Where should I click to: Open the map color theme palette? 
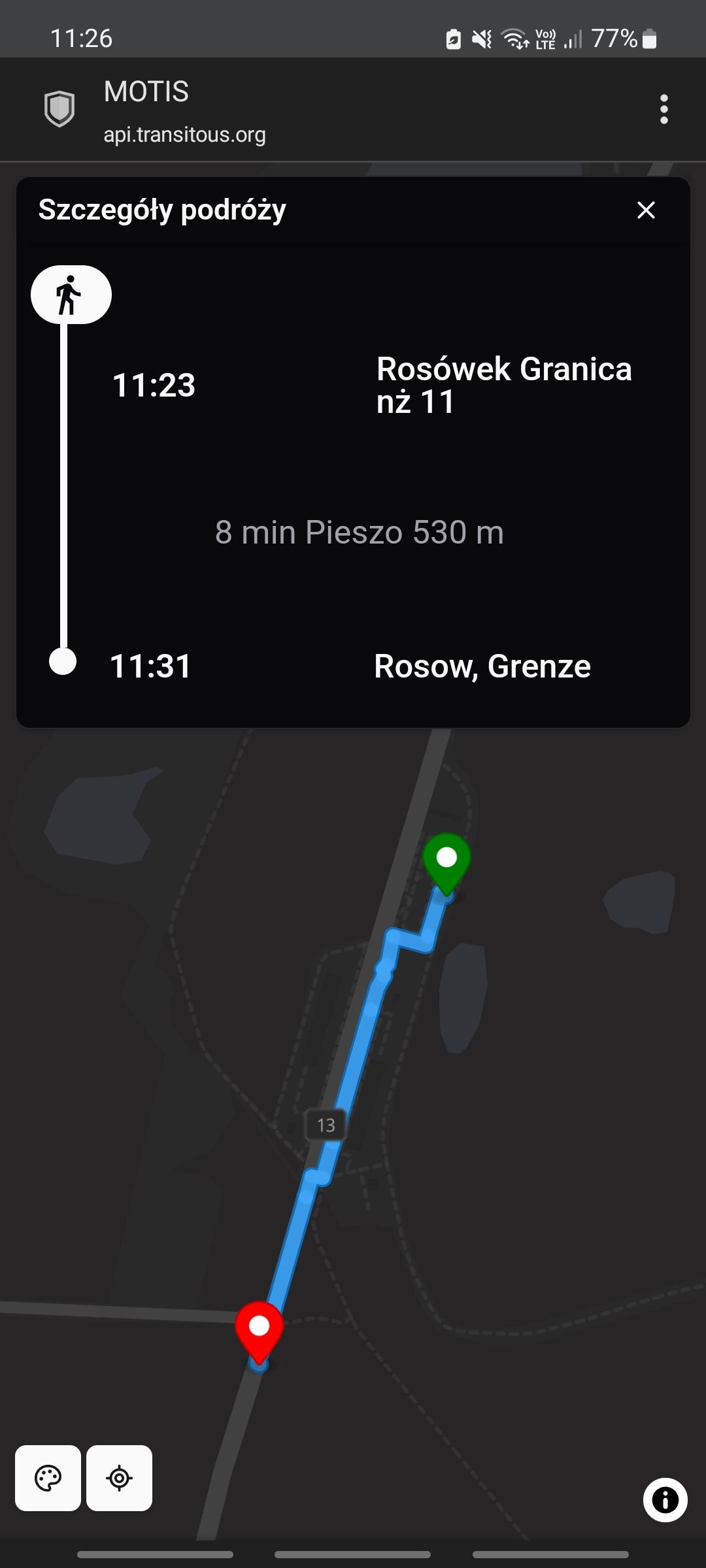pyautogui.click(x=48, y=1478)
